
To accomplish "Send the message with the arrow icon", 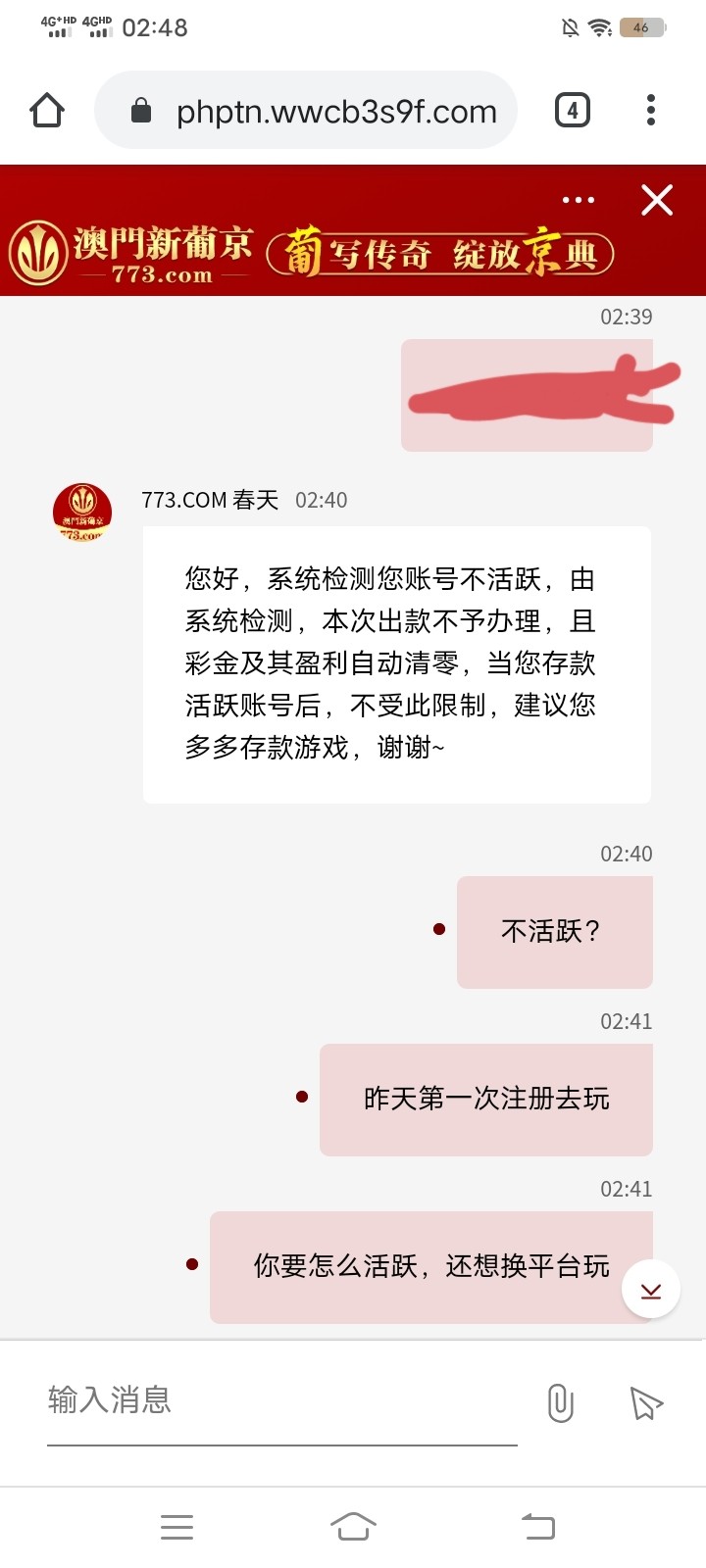I will tap(646, 1403).
